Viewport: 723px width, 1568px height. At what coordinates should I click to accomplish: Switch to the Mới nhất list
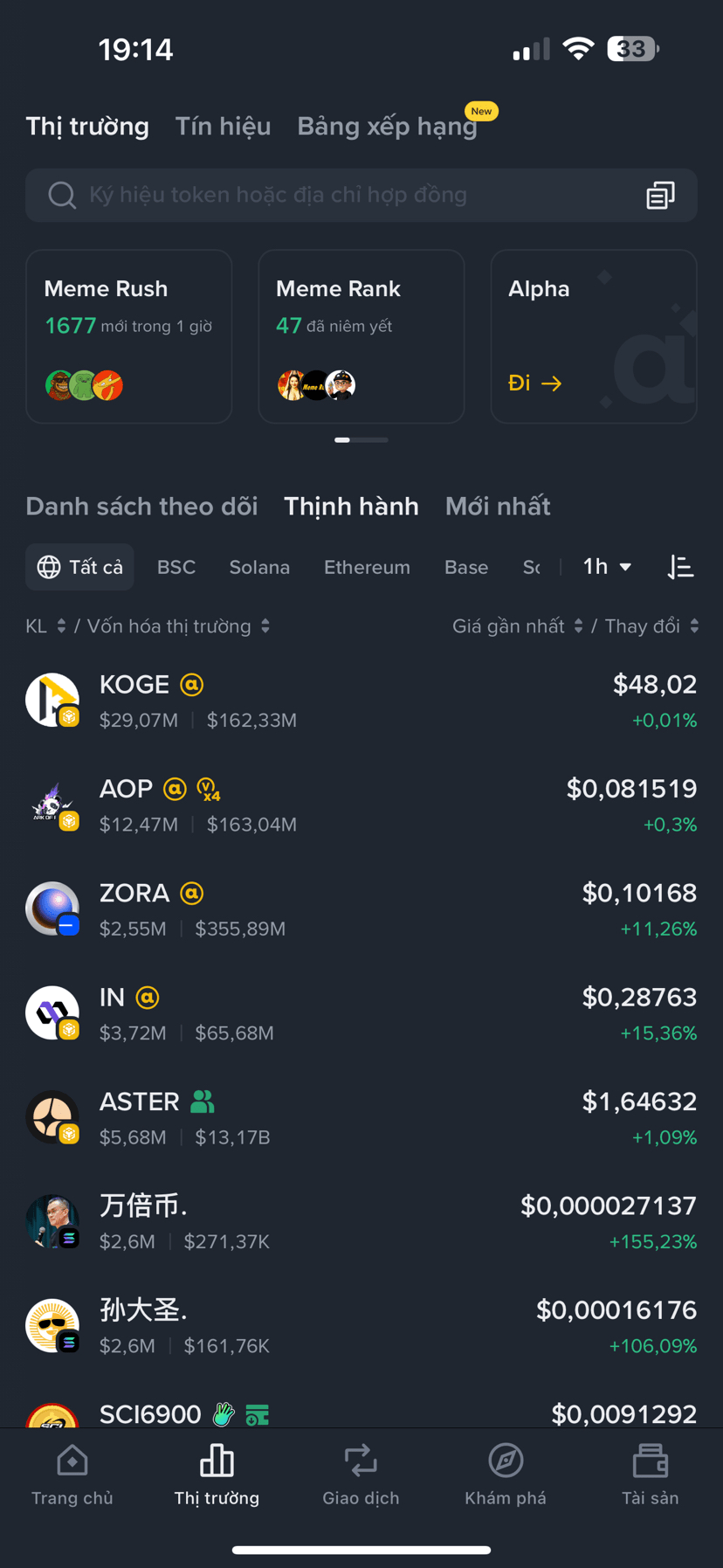498,507
